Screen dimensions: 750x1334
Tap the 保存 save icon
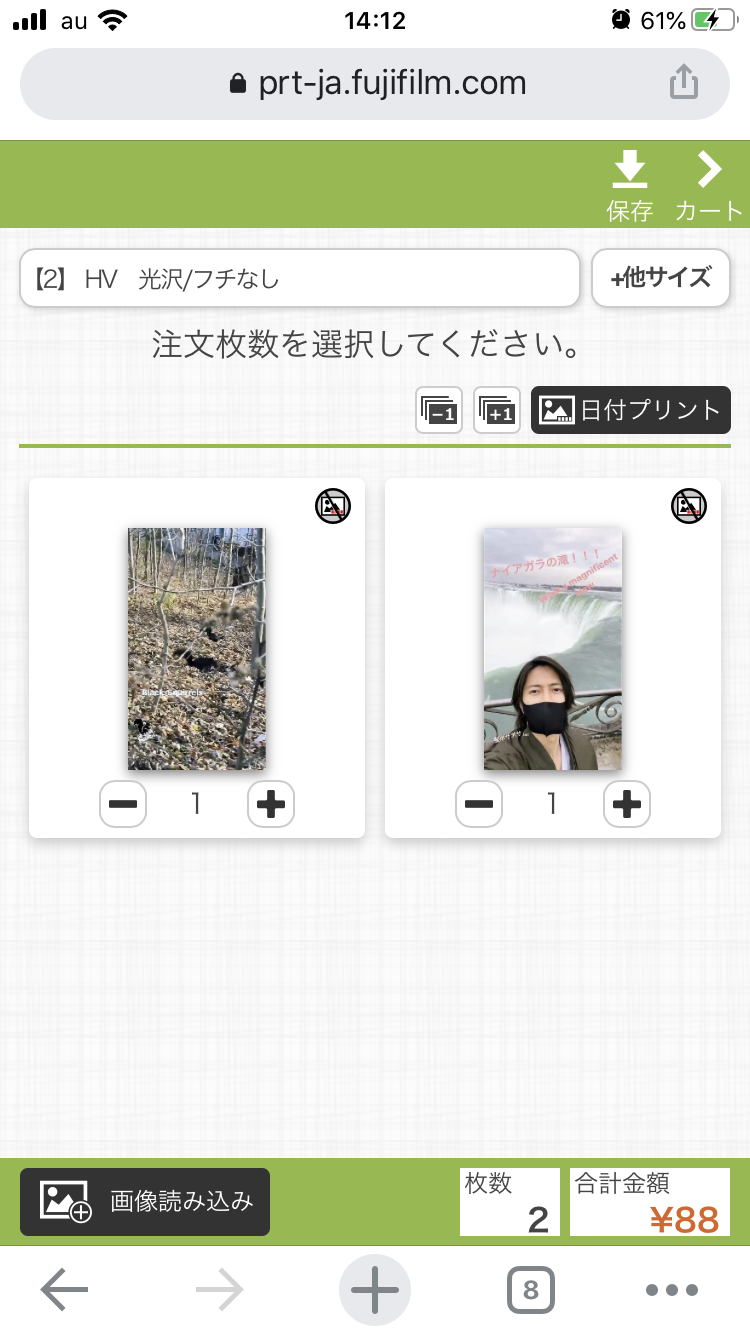[629, 185]
